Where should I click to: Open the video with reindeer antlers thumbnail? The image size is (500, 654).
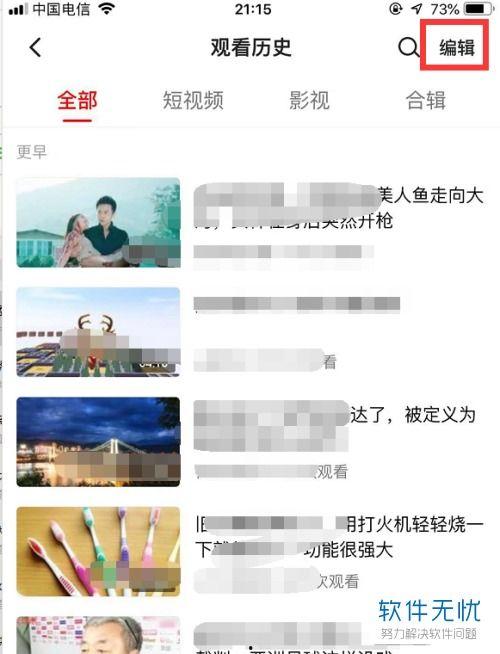[x=250, y=332]
